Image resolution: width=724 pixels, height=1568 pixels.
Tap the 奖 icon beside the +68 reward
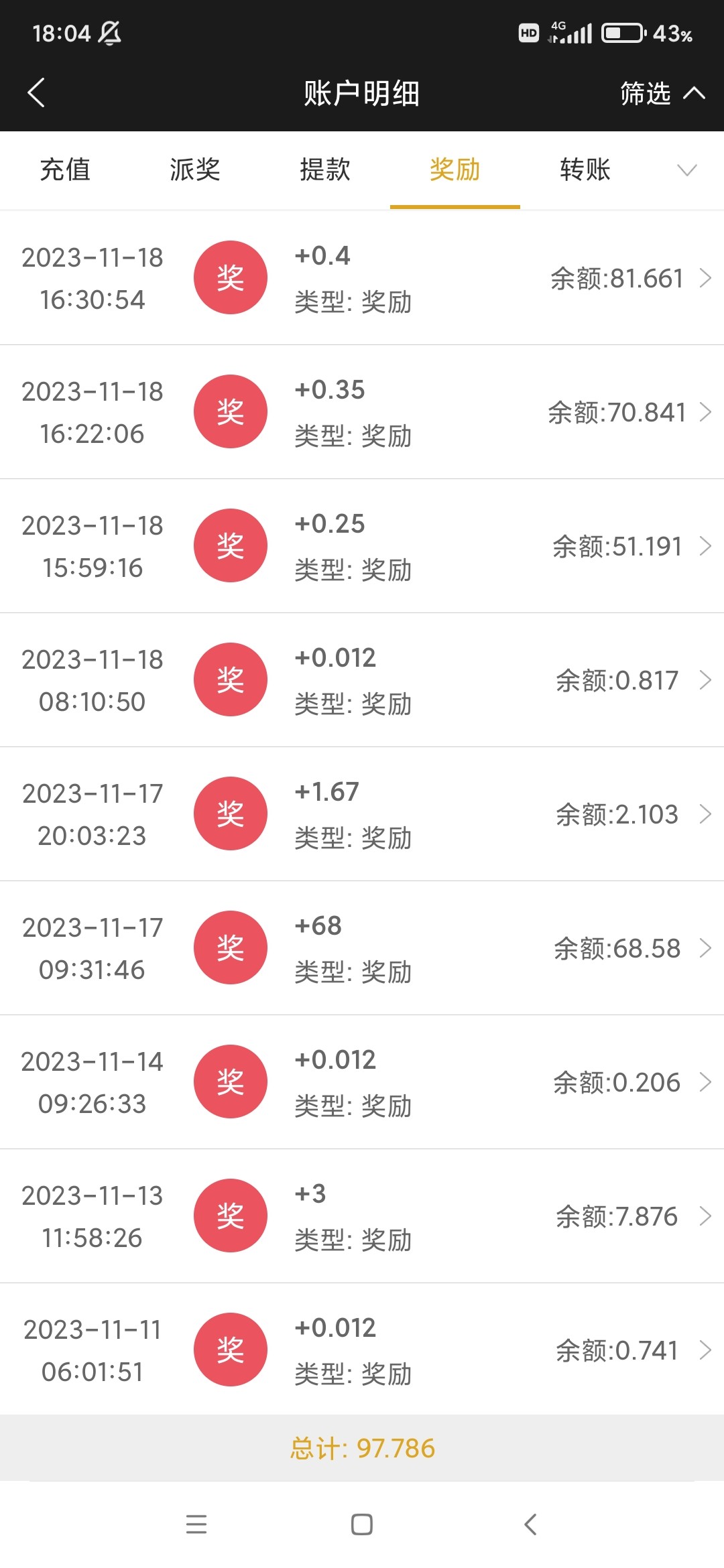pyautogui.click(x=230, y=948)
